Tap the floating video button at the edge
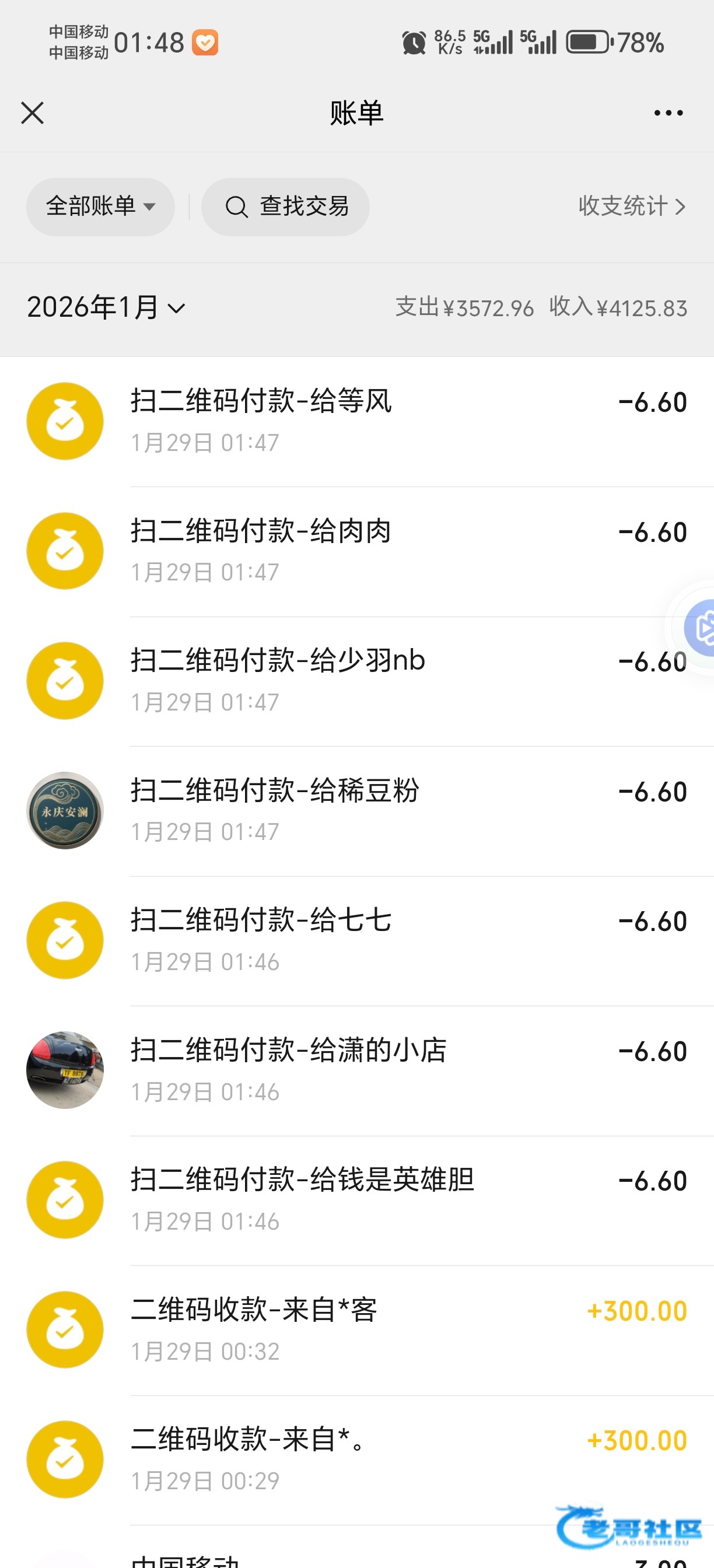 point(700,628)
